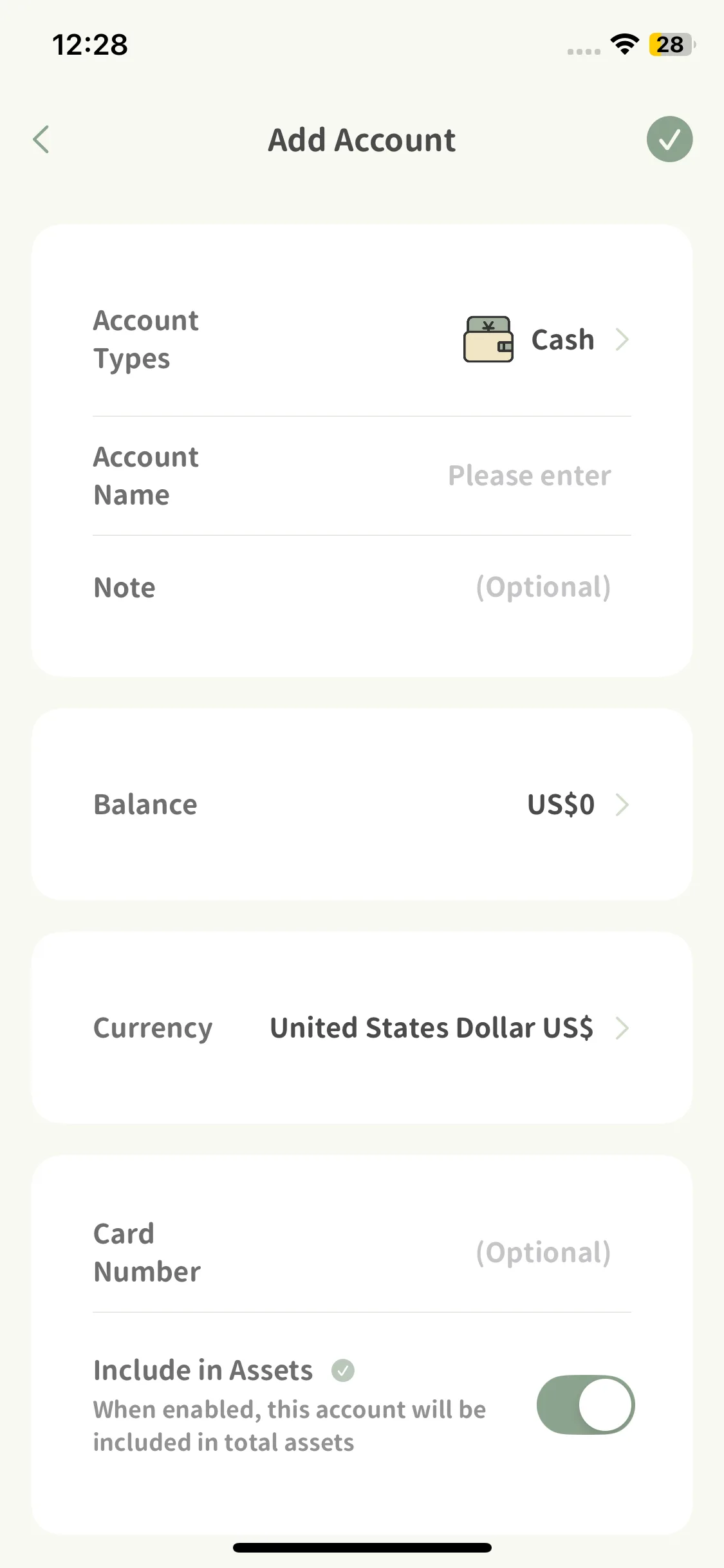Confirm with the green checkmark button
This screenshot has height=1568, width=724.
[x=669, y=139]
